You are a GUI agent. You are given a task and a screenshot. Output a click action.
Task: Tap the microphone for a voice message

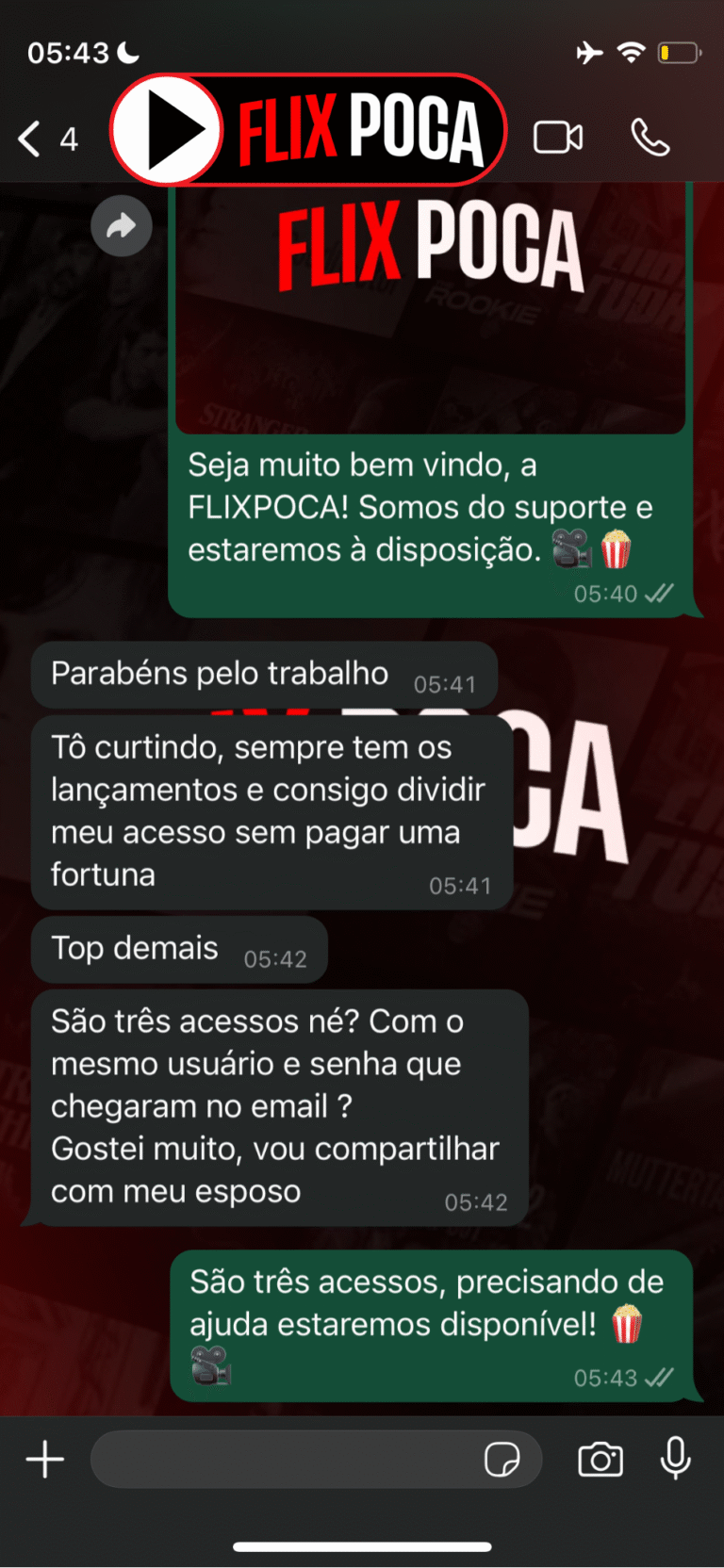click(x=675, y=1459)
